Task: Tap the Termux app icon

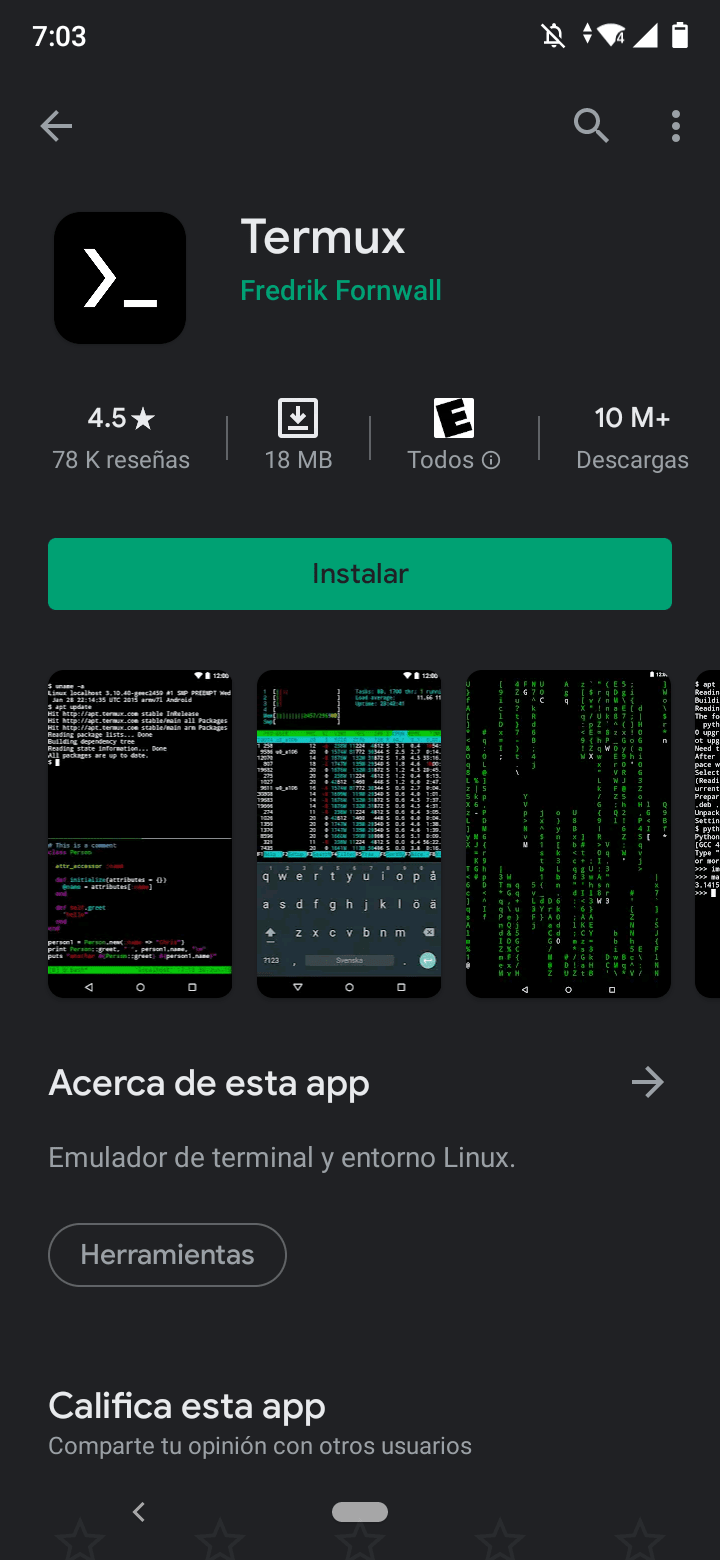Action: (x=119, y=277)
